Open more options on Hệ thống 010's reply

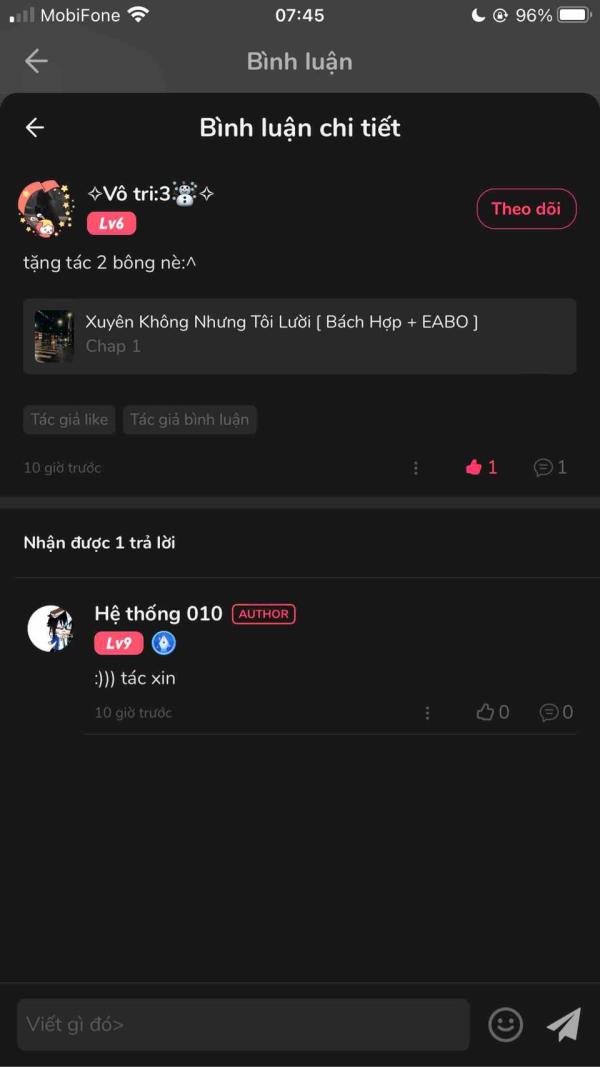tap(427, 712)
